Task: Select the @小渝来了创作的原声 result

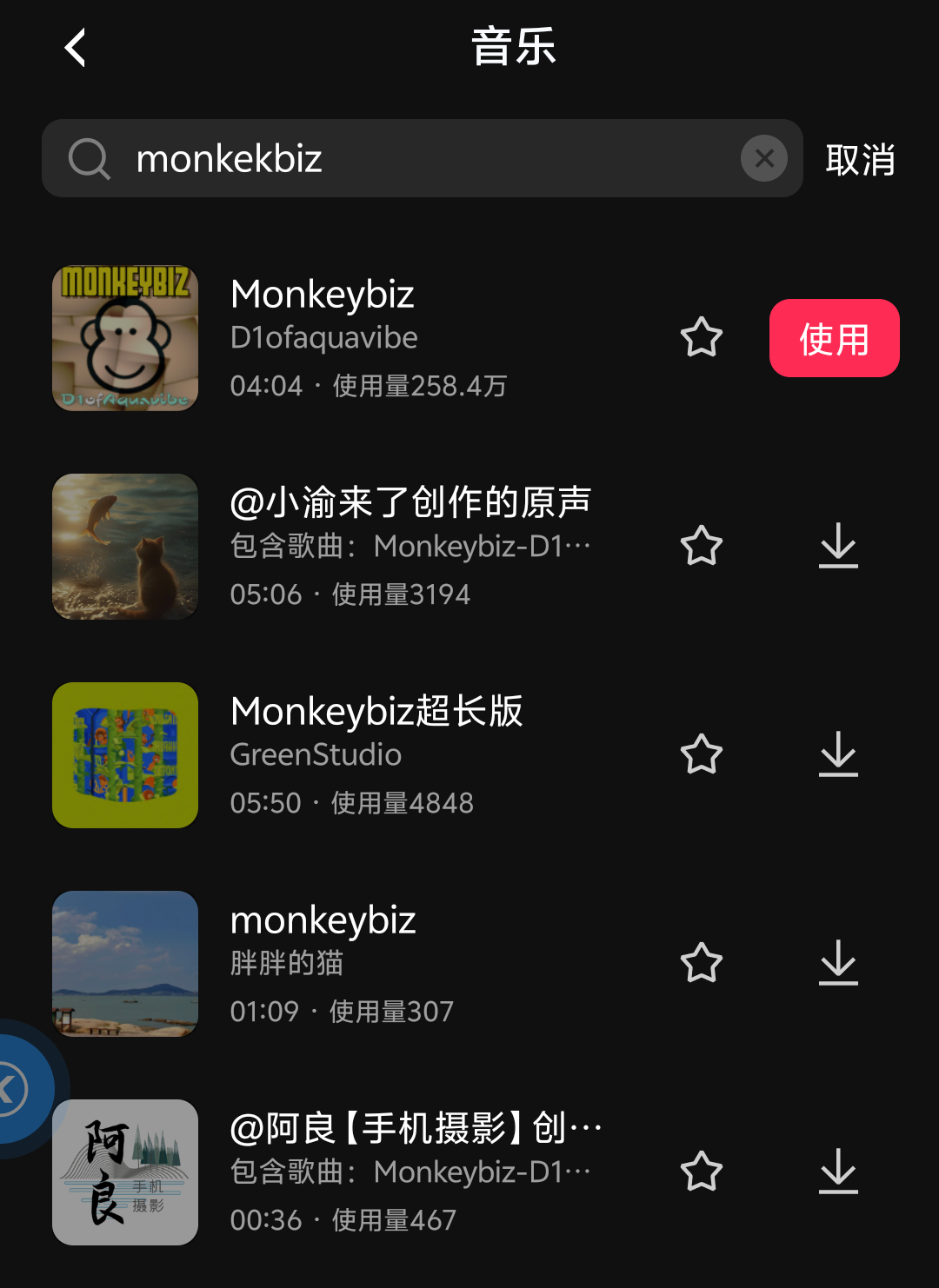Action: coord(410,546)
